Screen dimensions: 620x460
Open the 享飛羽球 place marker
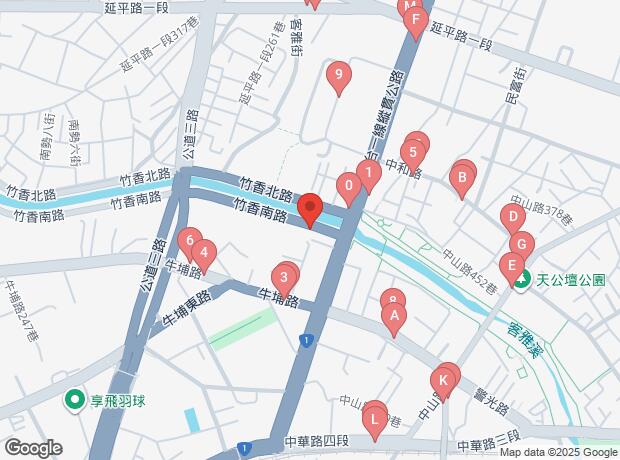[74, 401]
